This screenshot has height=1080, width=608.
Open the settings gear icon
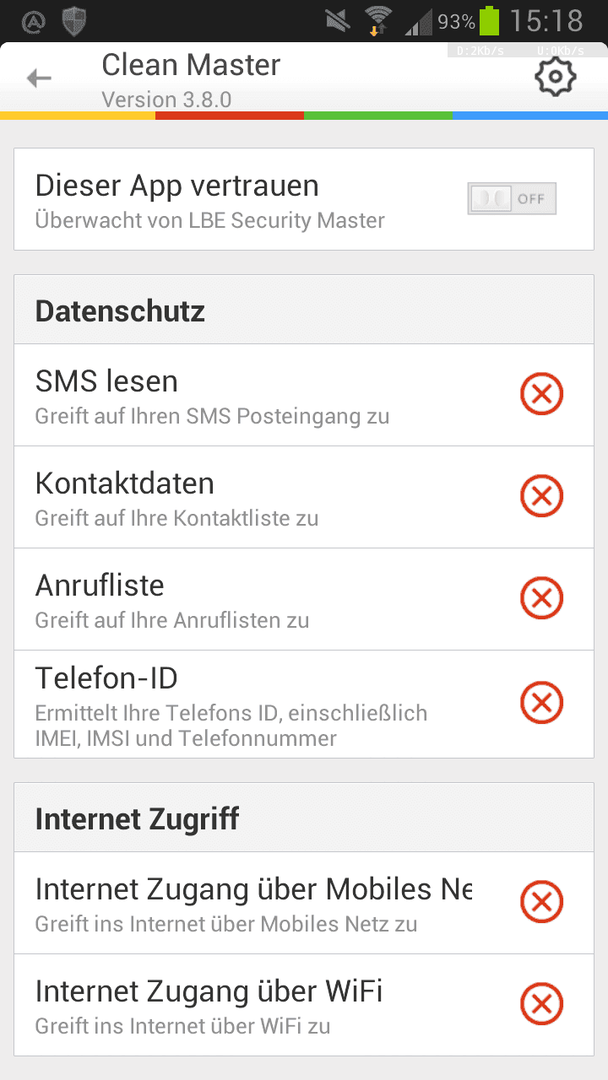tap(555, 76)
